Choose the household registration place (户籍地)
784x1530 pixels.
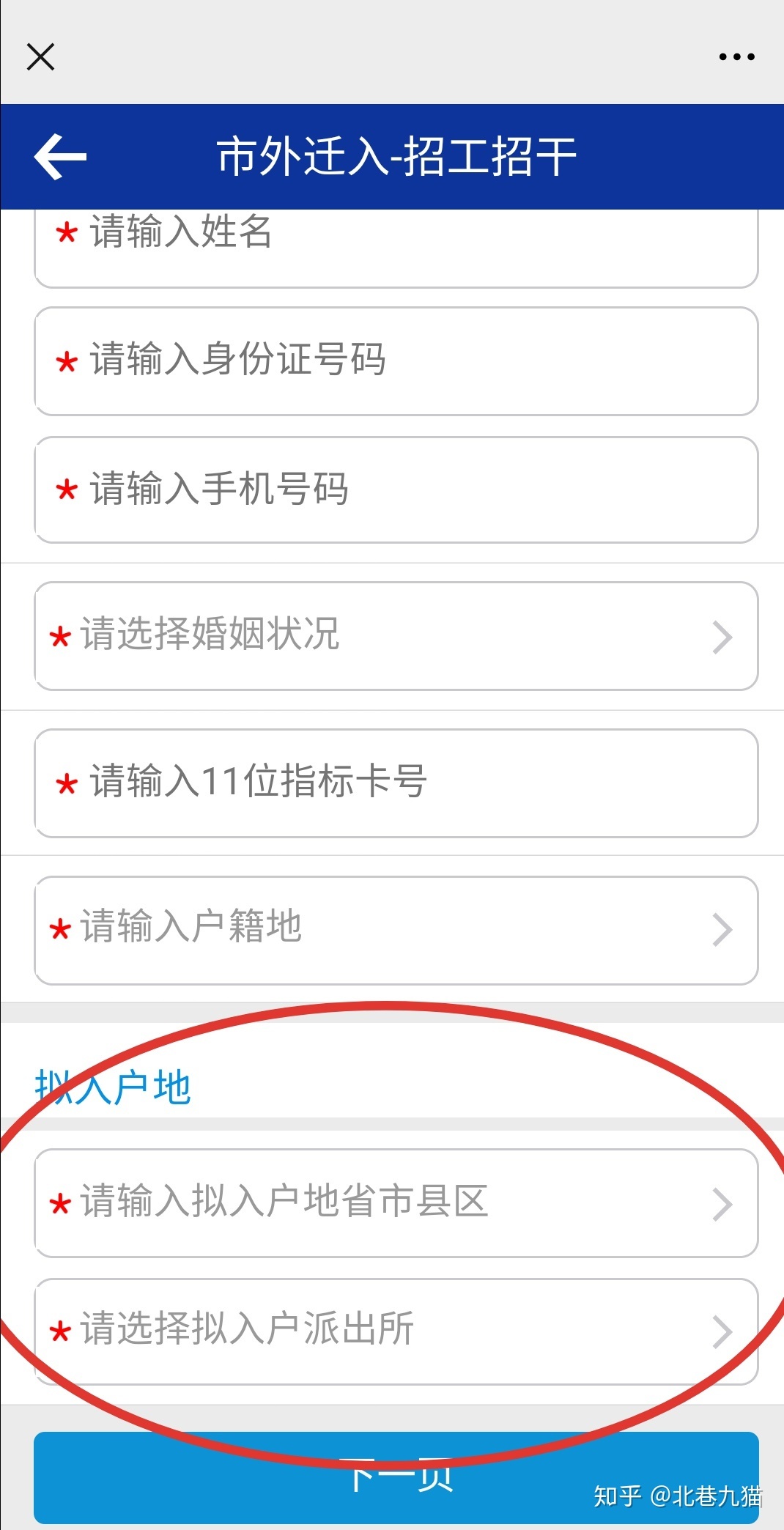[396, 930]
